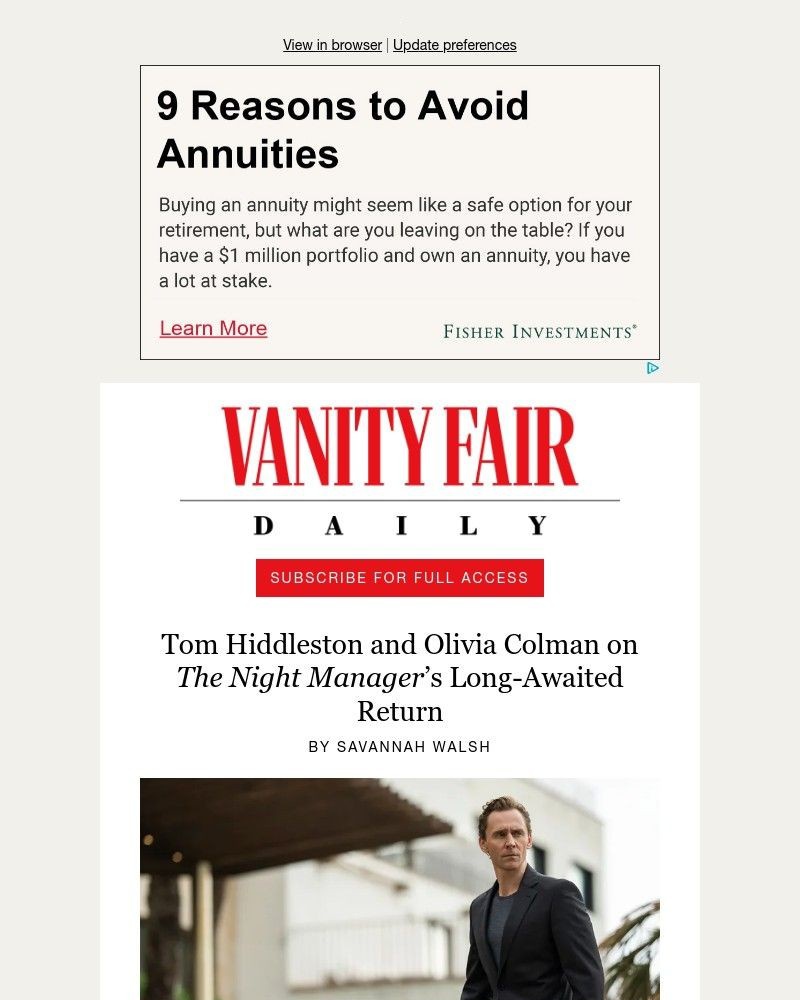800x1000 pixels.
Task: Click the DAILY wordmark below the logo
Action: 399,523
